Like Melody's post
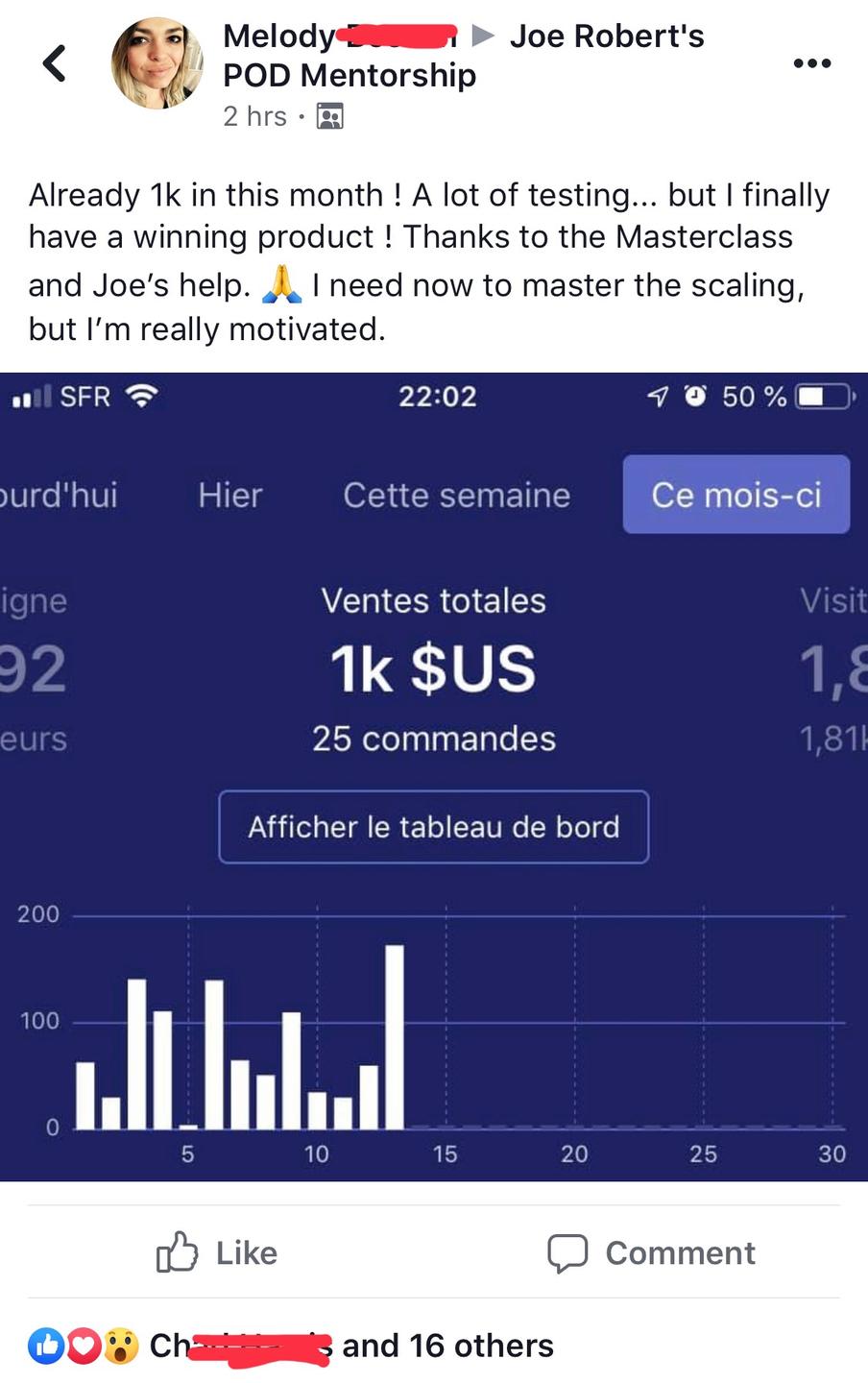This screenshot has width=868, height=1383. click(217, 1252)
